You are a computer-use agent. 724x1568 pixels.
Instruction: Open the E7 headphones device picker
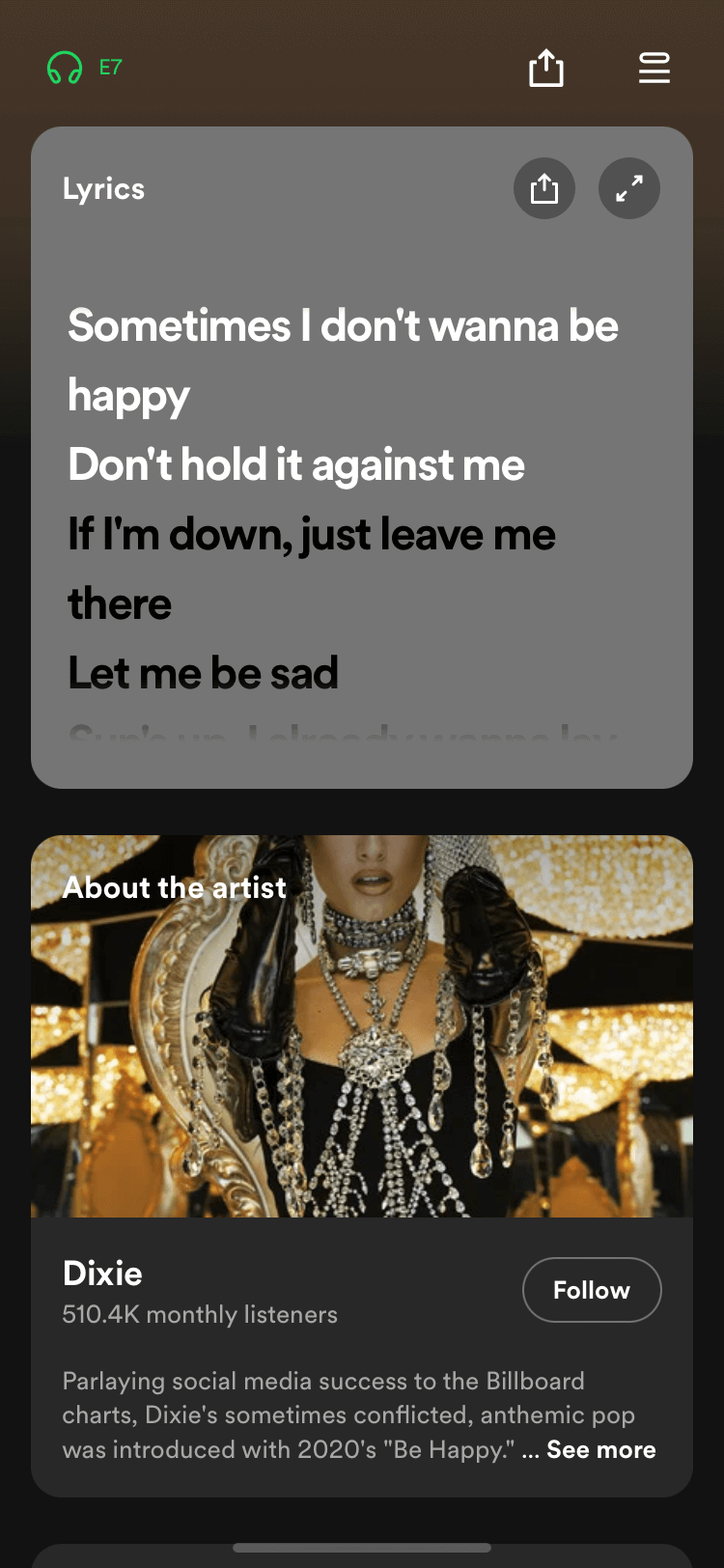point(85,68)
